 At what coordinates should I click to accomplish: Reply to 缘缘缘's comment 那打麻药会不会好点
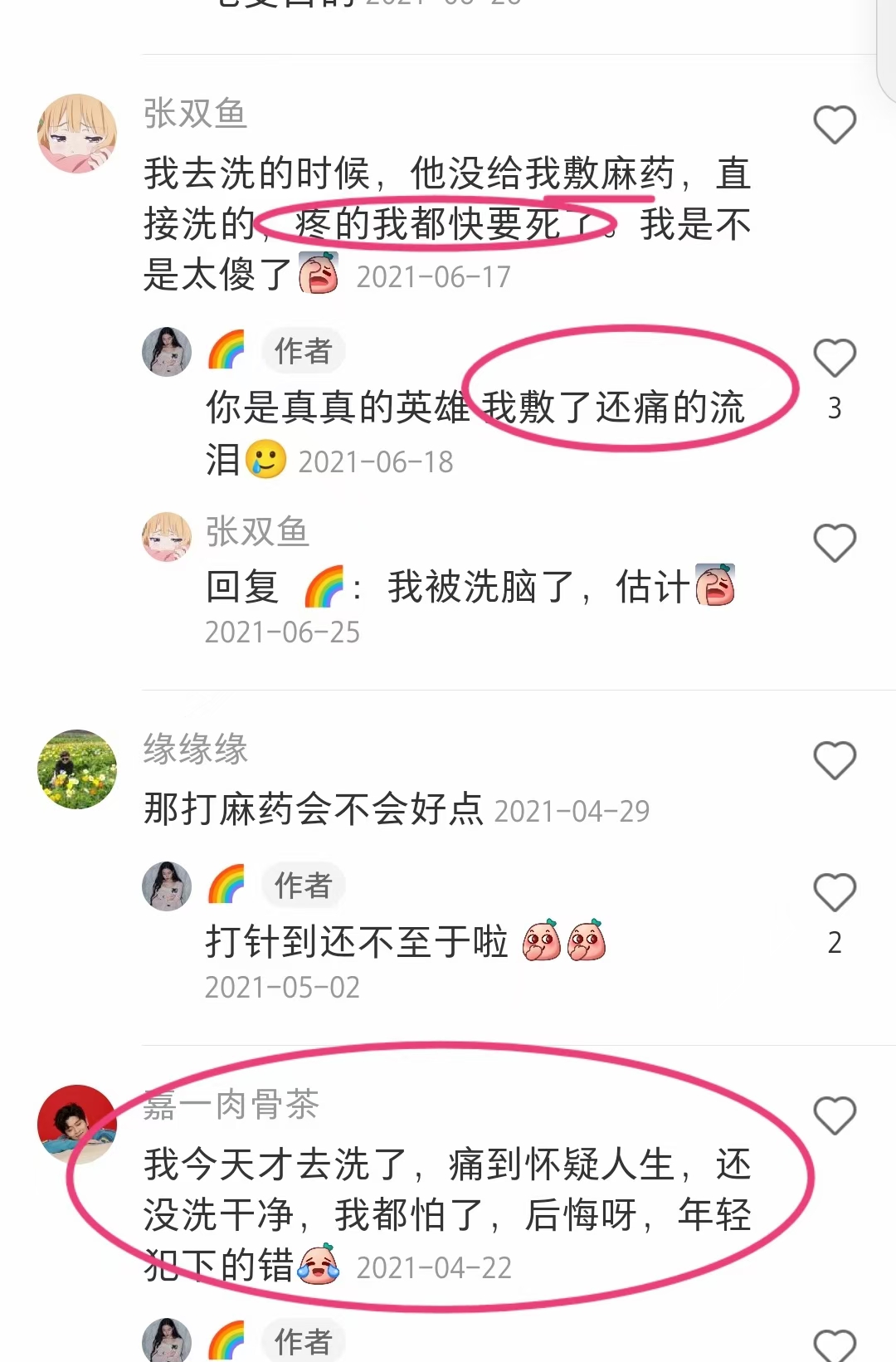[315, 809]
